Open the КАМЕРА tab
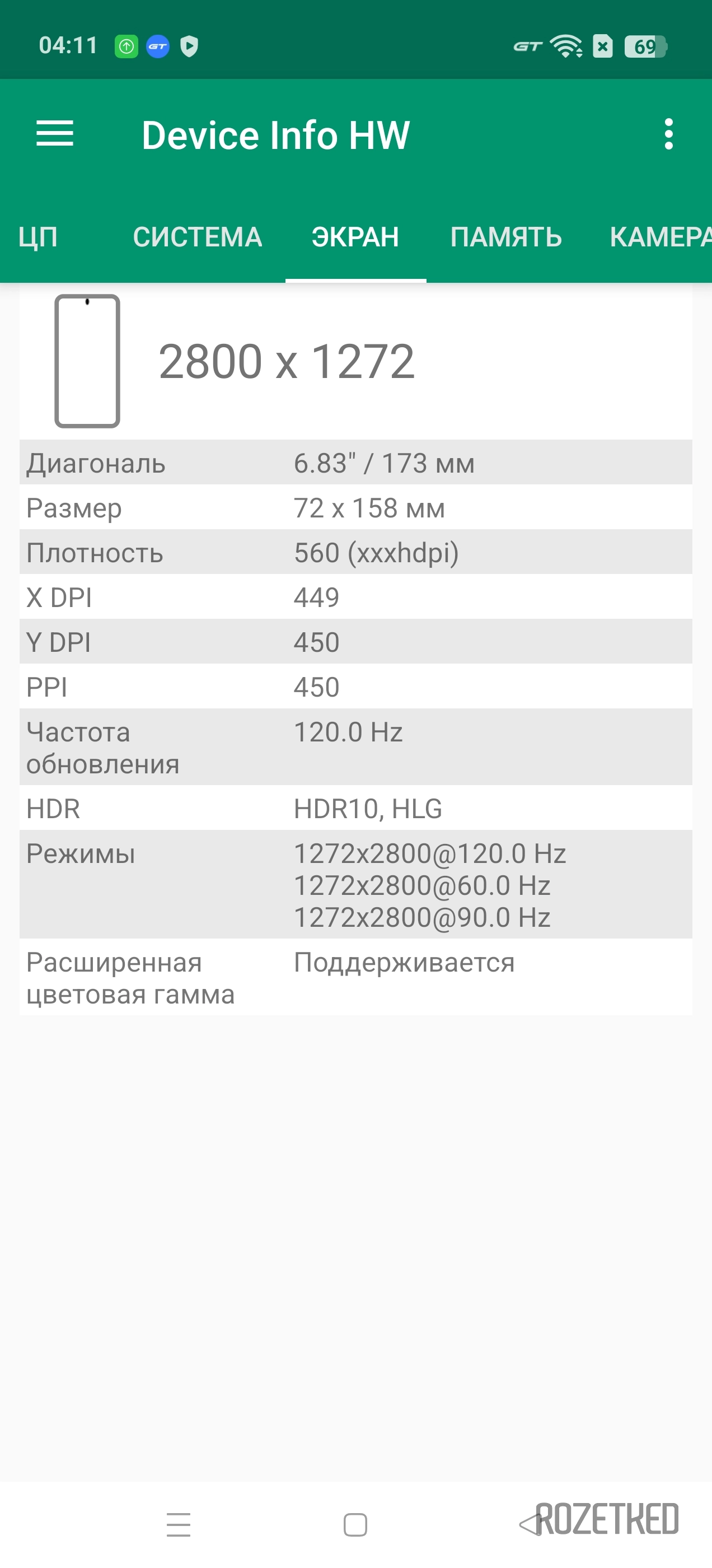Viewport: 712px width, 1568px height. (661, 237)
